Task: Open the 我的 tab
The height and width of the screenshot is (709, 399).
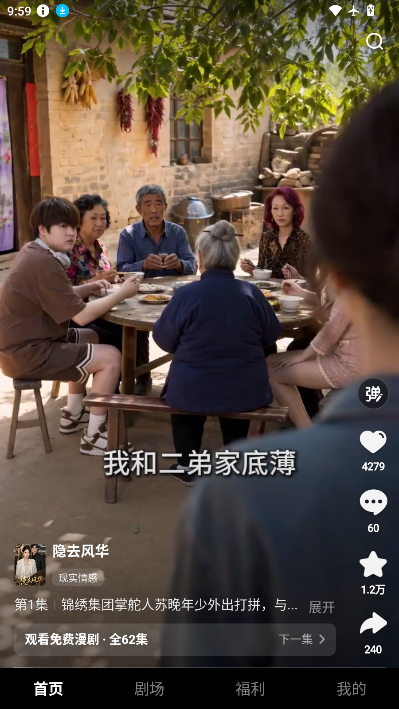Action: (351, 689)
